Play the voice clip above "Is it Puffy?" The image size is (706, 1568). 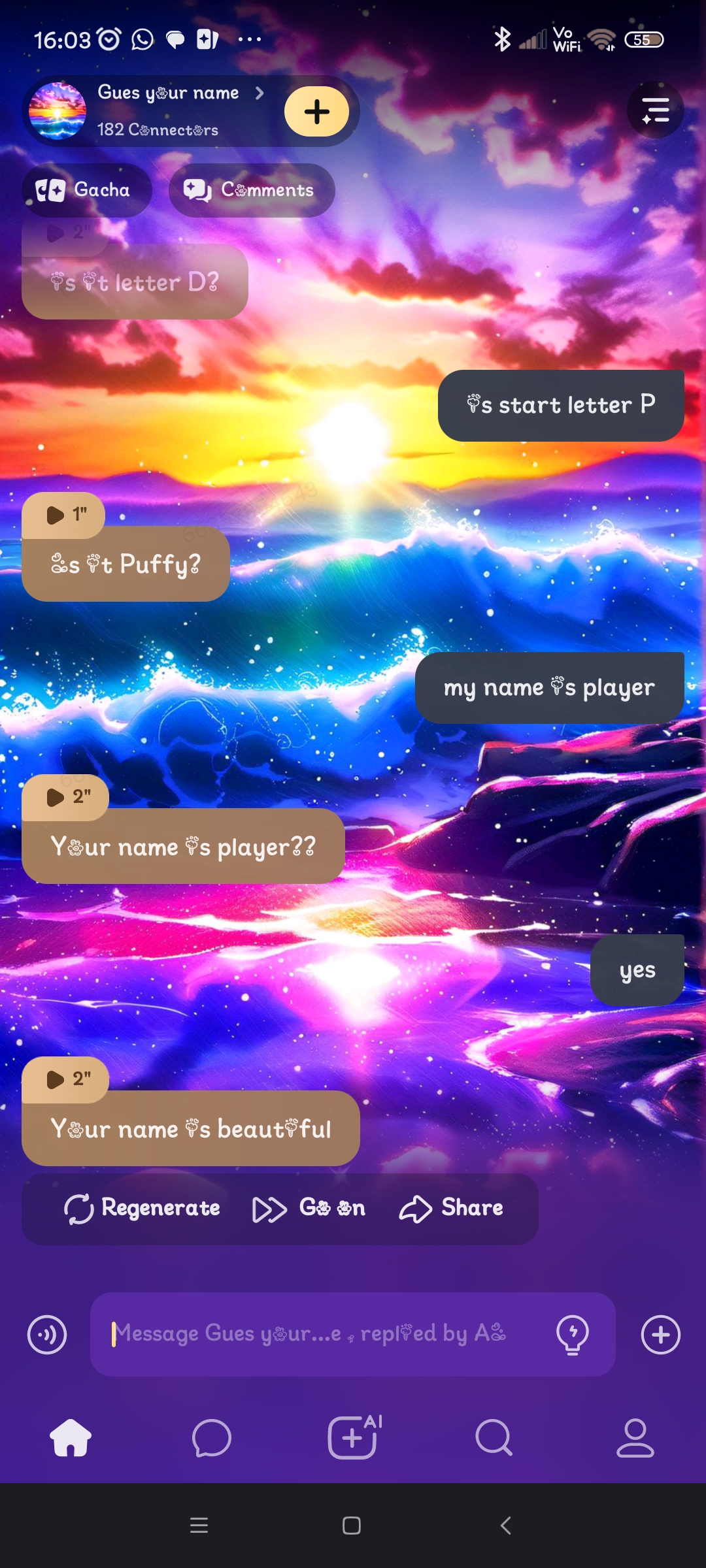pos(64,515)
